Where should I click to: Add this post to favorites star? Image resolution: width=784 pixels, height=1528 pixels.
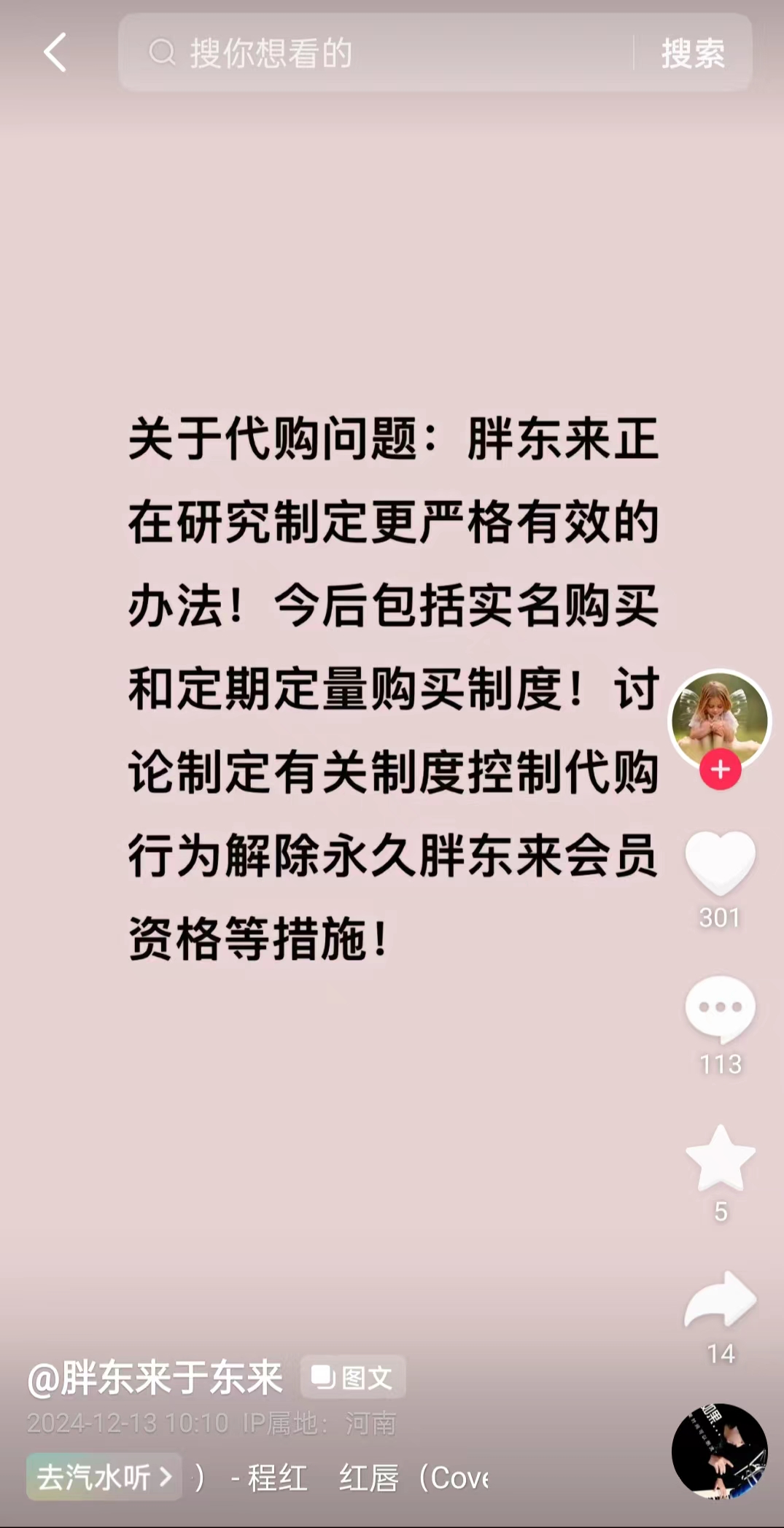pos(720,1158)
